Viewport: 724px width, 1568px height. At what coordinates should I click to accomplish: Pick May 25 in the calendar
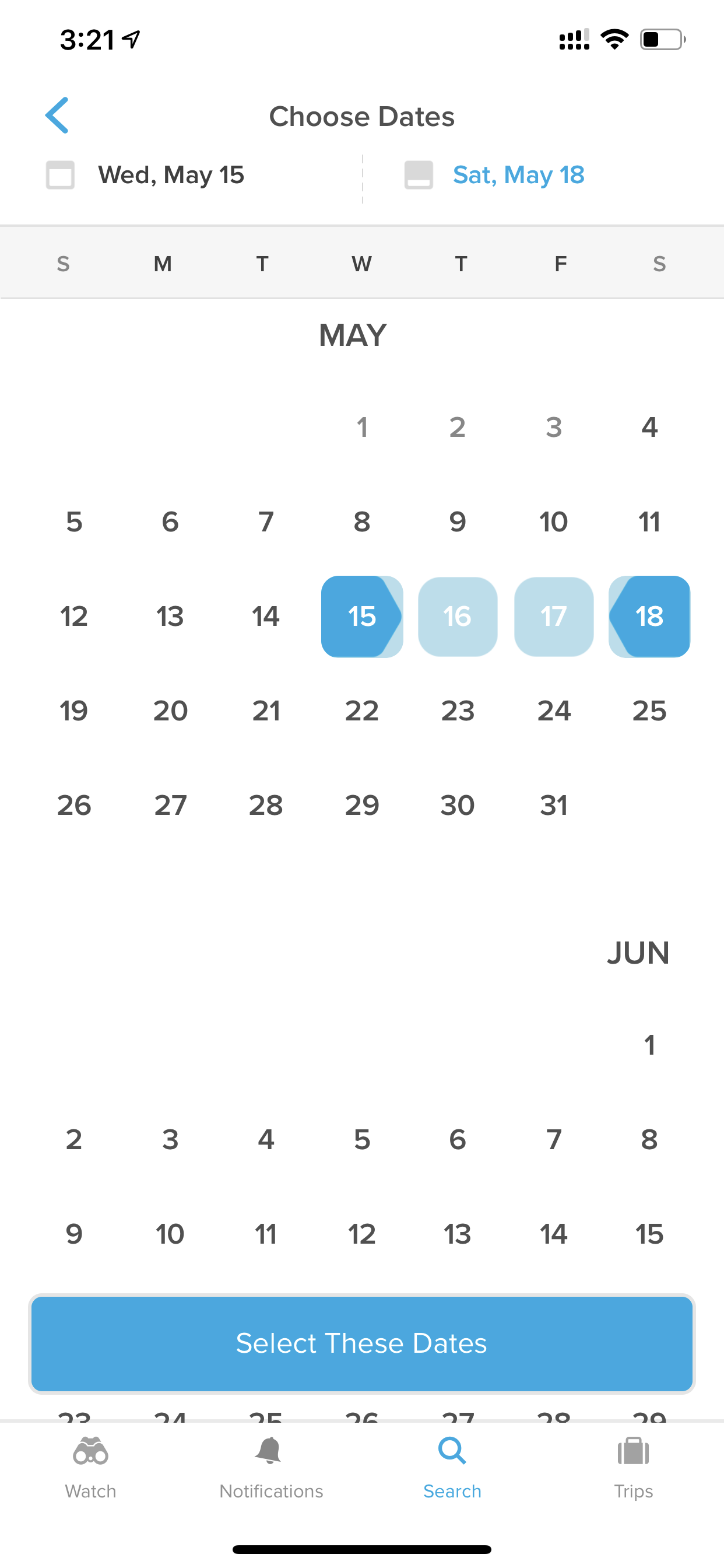click(x=649, y=711)
